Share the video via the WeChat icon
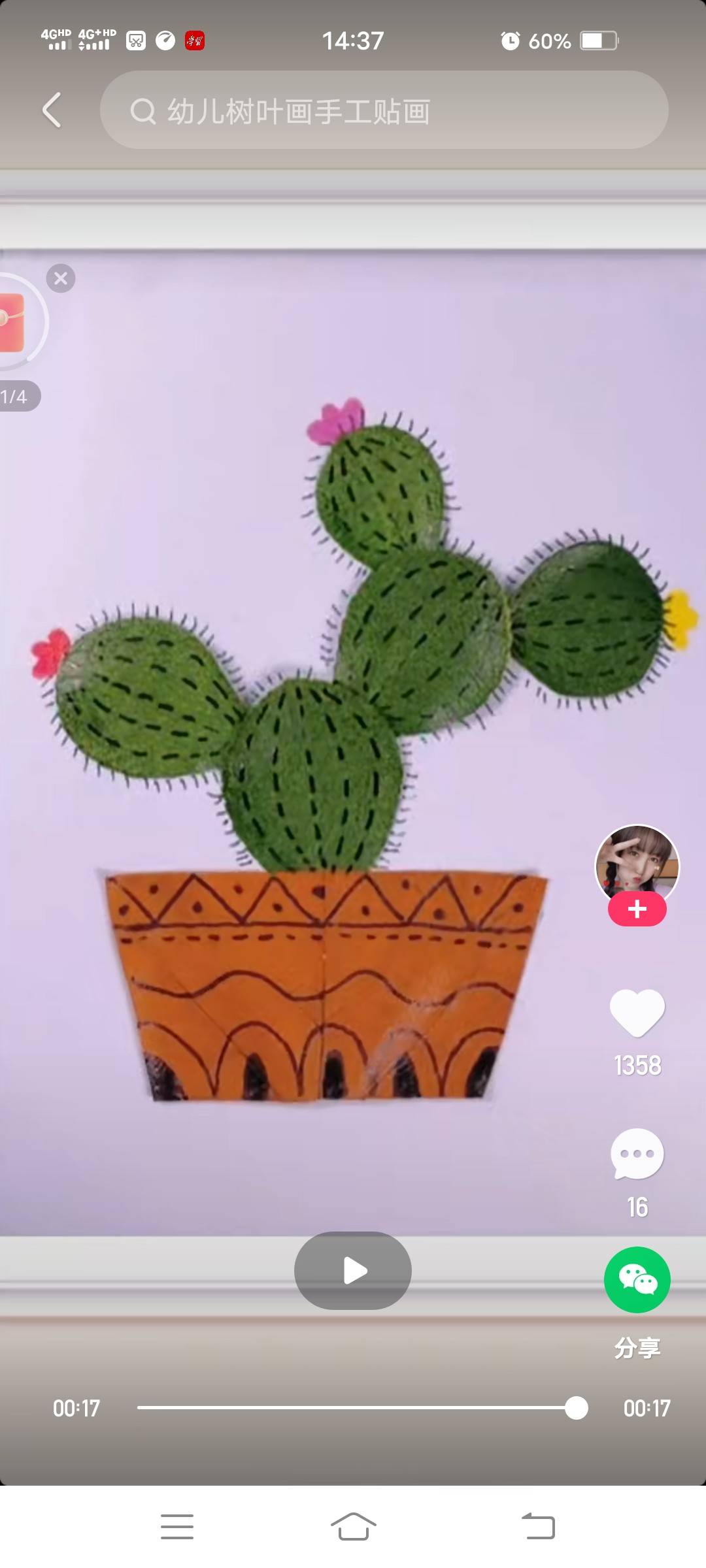Image resolution: width=706 pixels, height=1568 pixels. click(x=637, y=1280)
